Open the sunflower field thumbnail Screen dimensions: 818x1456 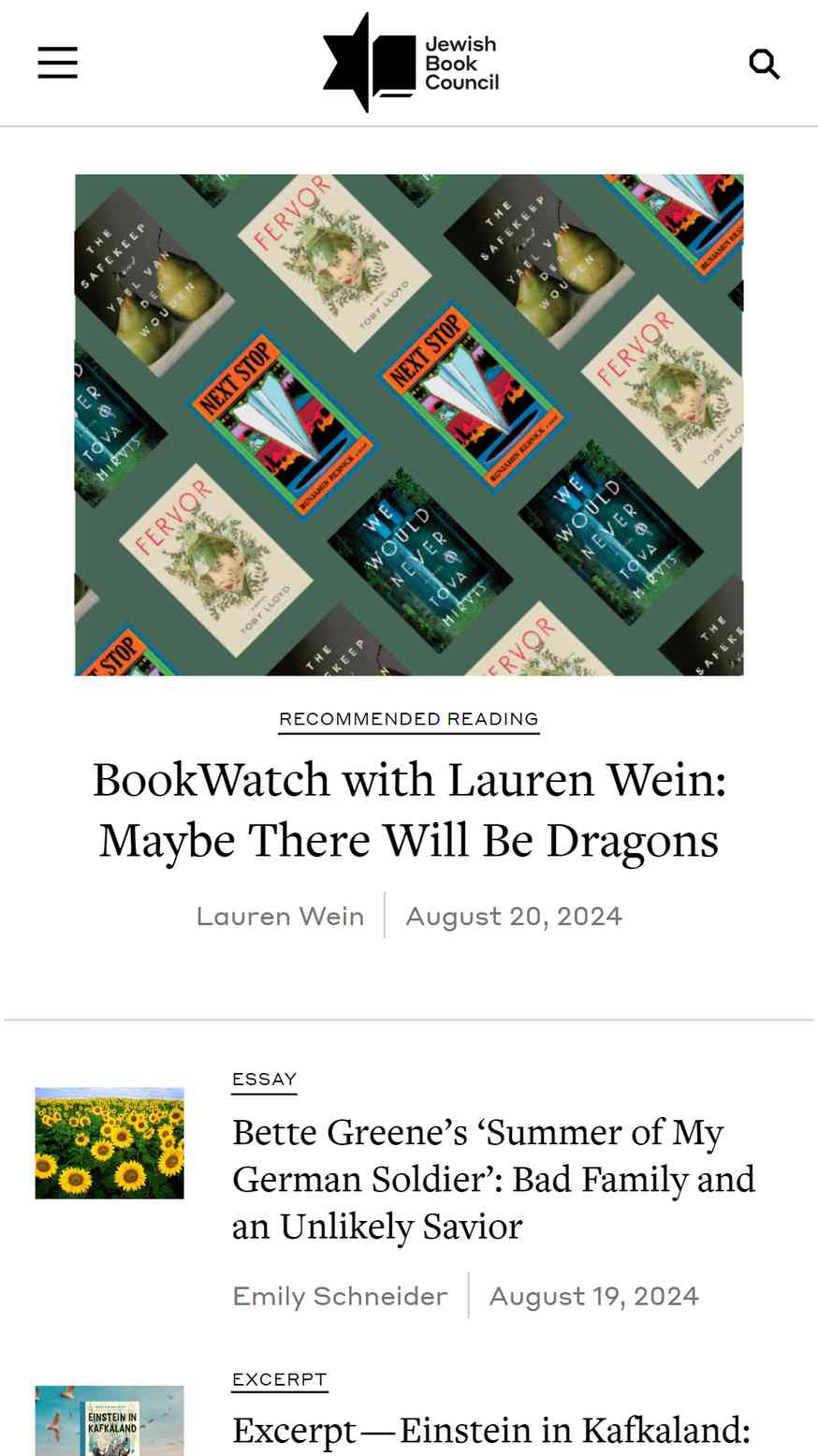110,1142
